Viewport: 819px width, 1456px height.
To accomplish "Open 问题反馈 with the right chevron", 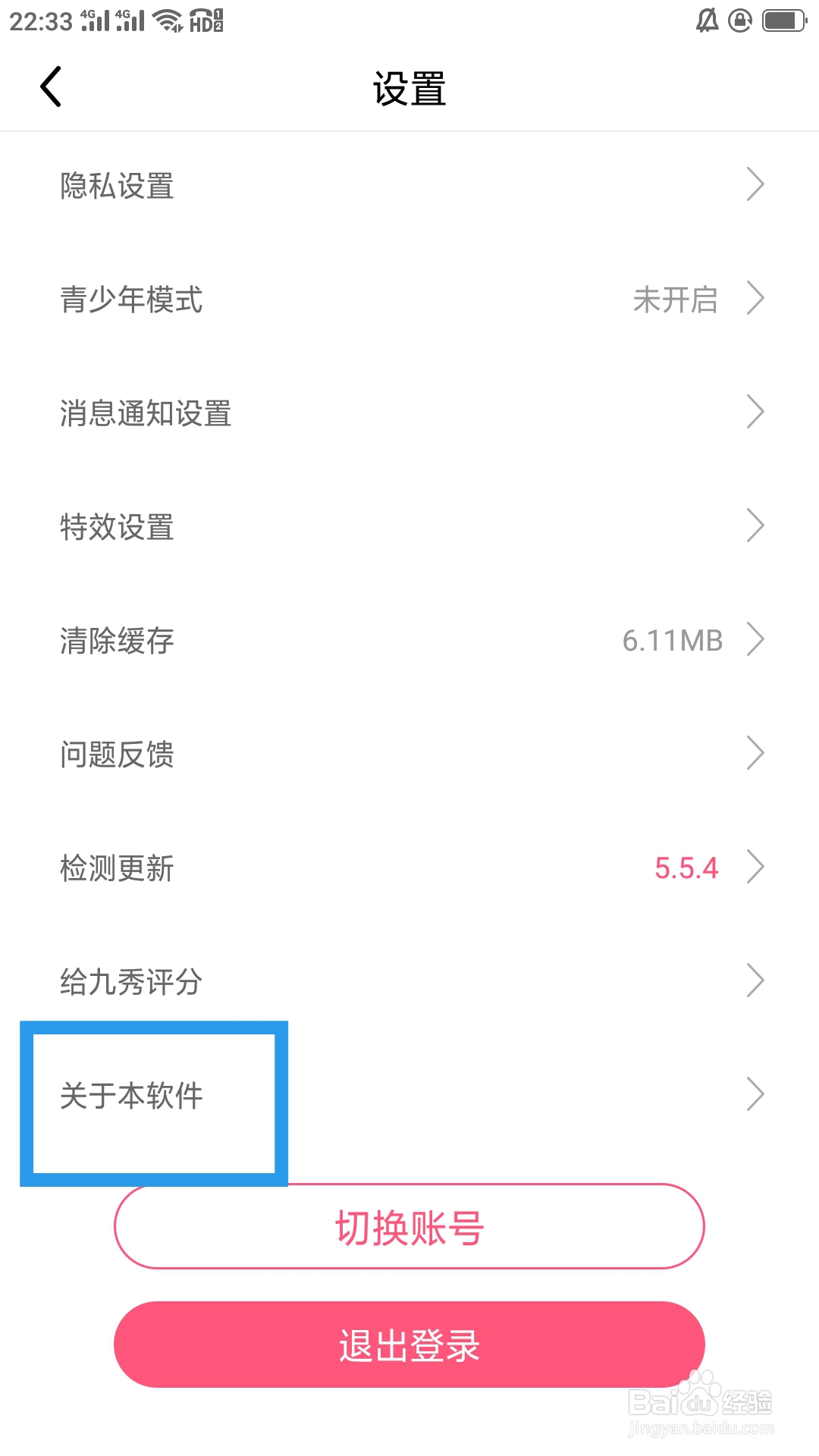I will pos(755,753).
